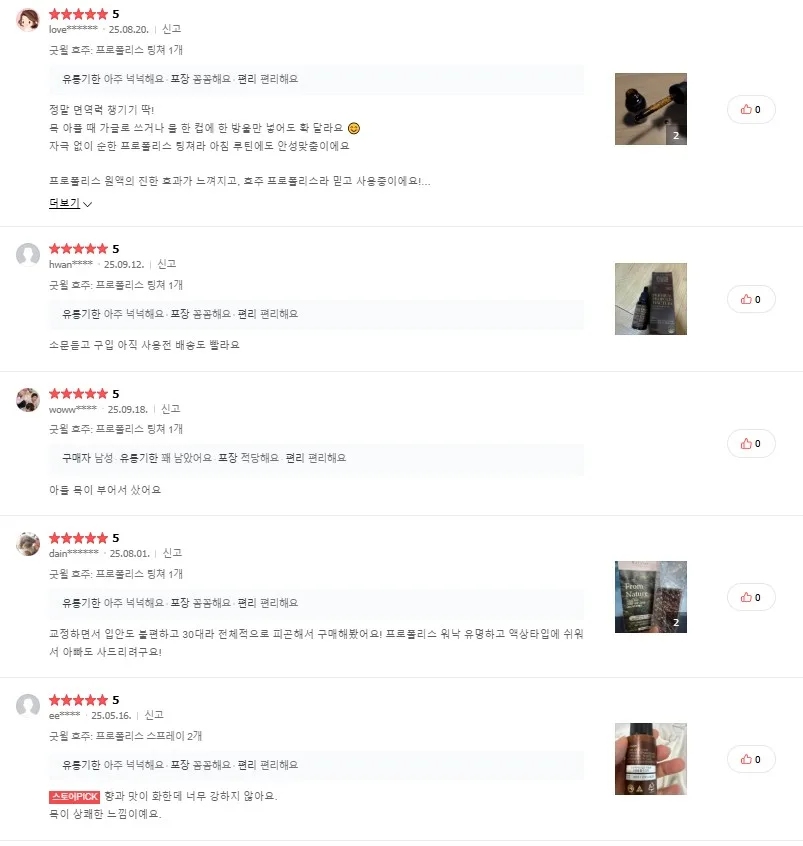Like the review by woww****

751,444
